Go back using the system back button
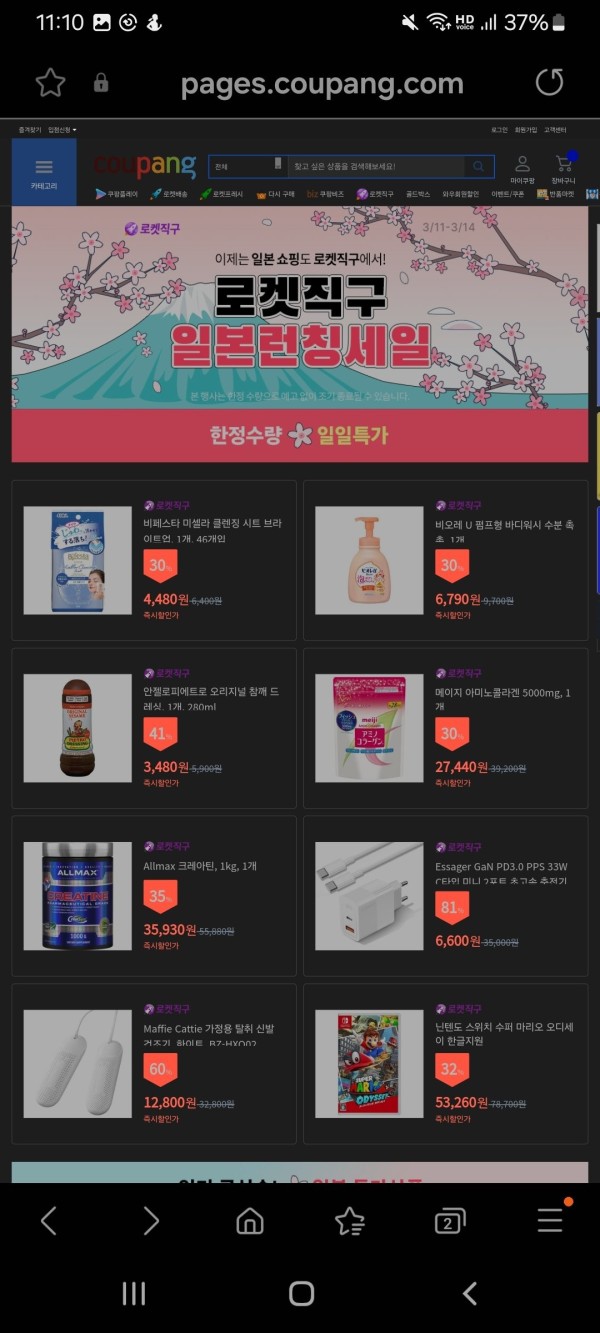This screenshot has width=600, height=1333. [x=469, y=1294]
